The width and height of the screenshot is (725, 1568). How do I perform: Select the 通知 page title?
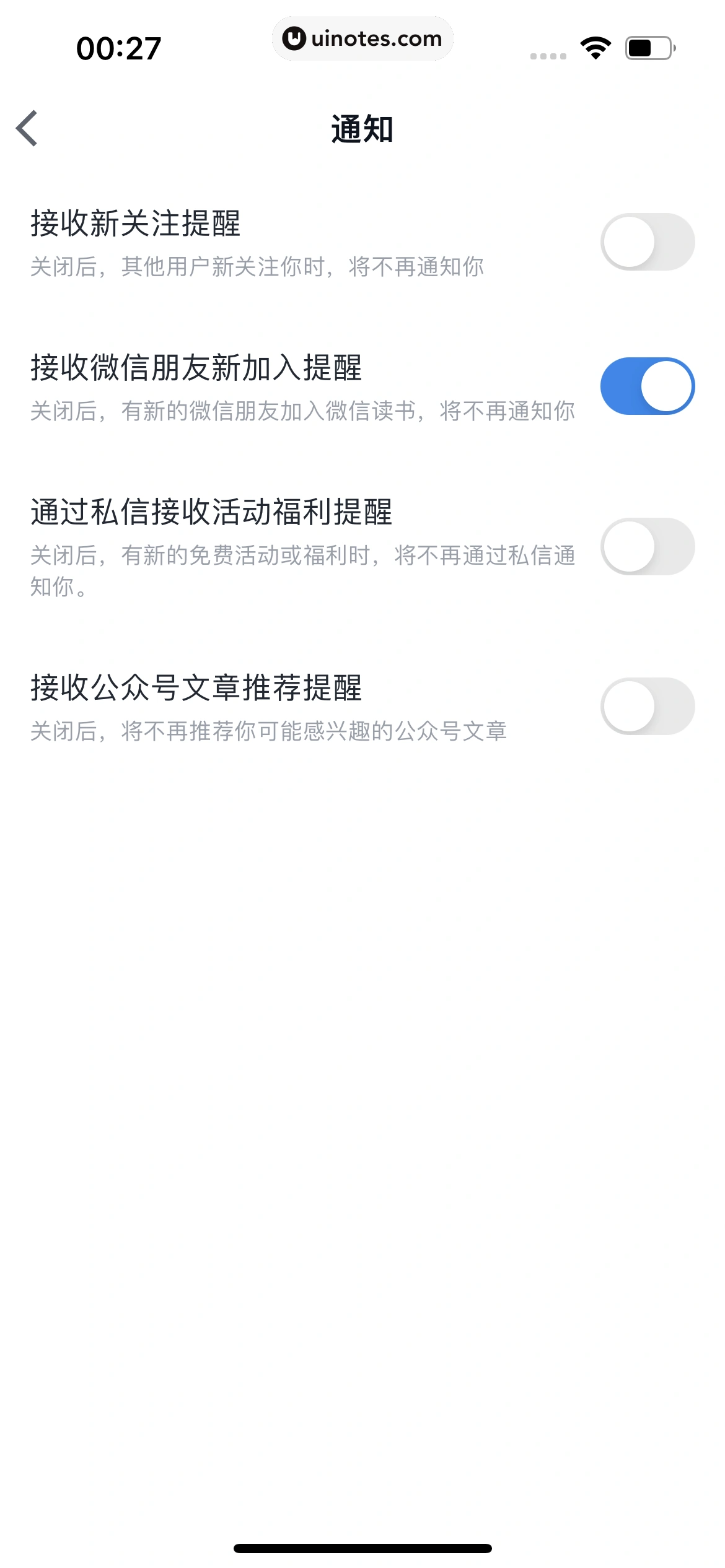[x=362, y=129]
